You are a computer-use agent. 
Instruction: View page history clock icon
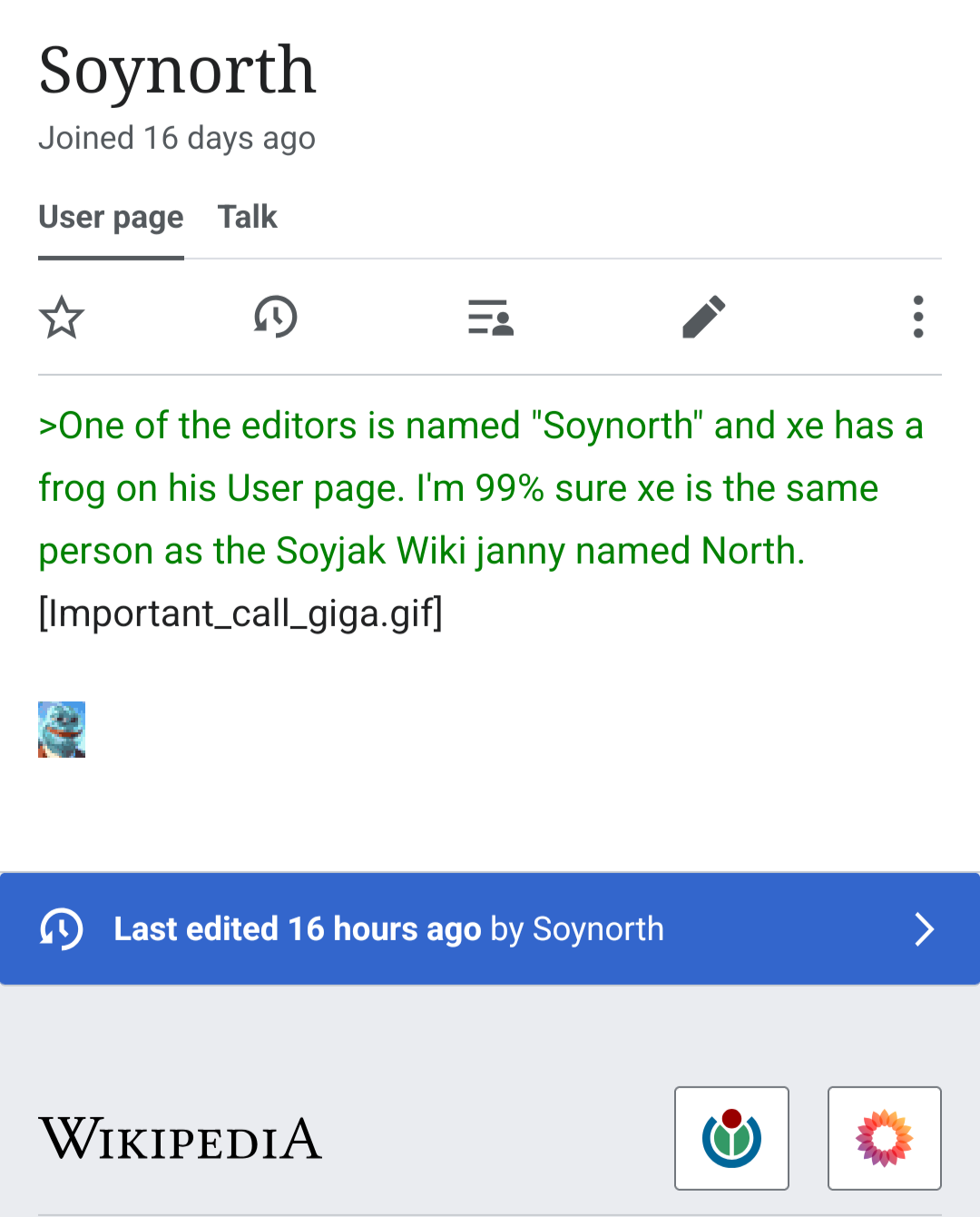(x=276, y=317)
